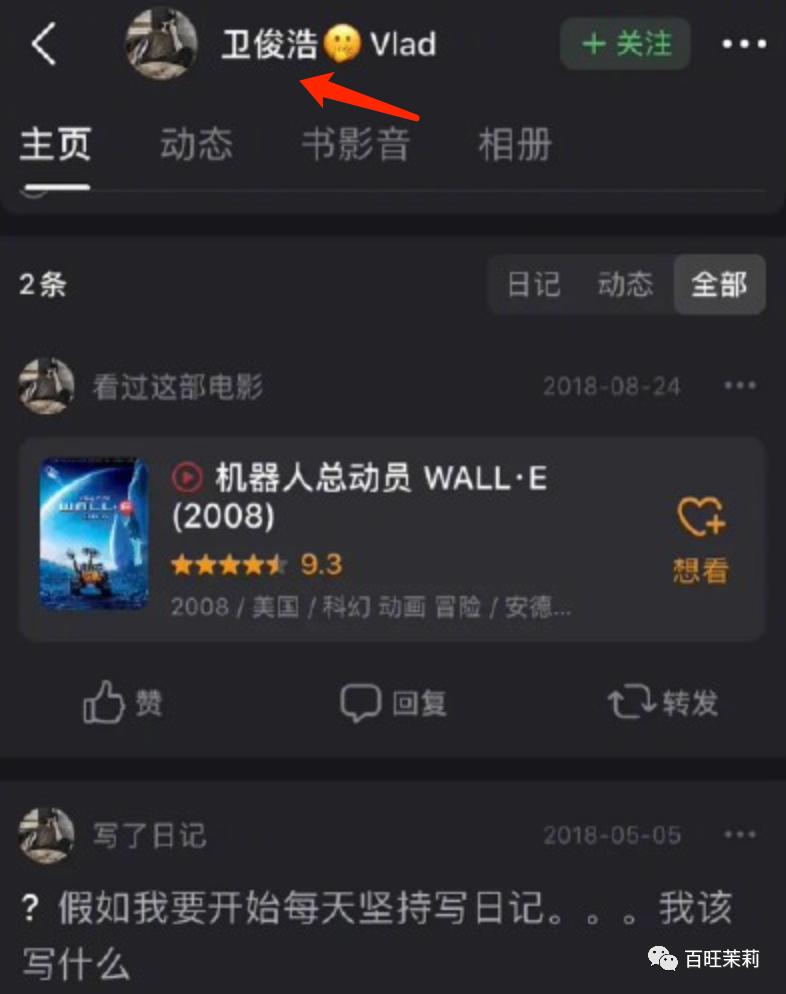Screen dimensions: 786x994
Task: Open more options on the diary post
Action: coord(739,834)
